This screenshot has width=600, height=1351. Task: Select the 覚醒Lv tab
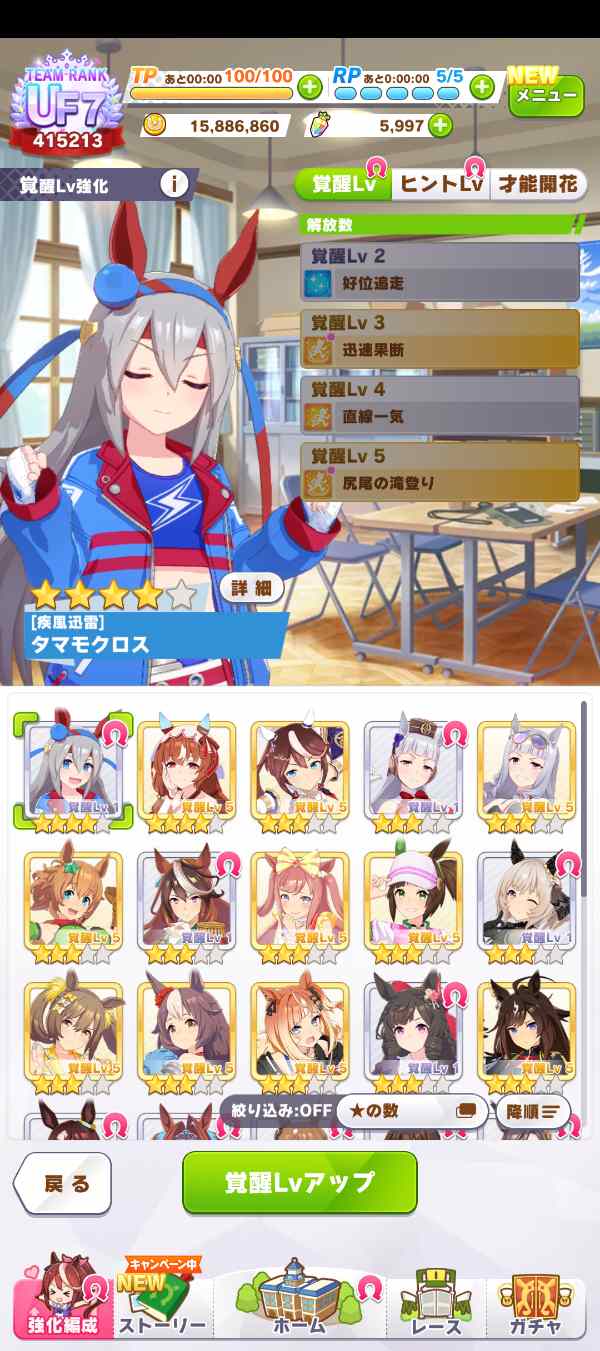click(344, 184)
